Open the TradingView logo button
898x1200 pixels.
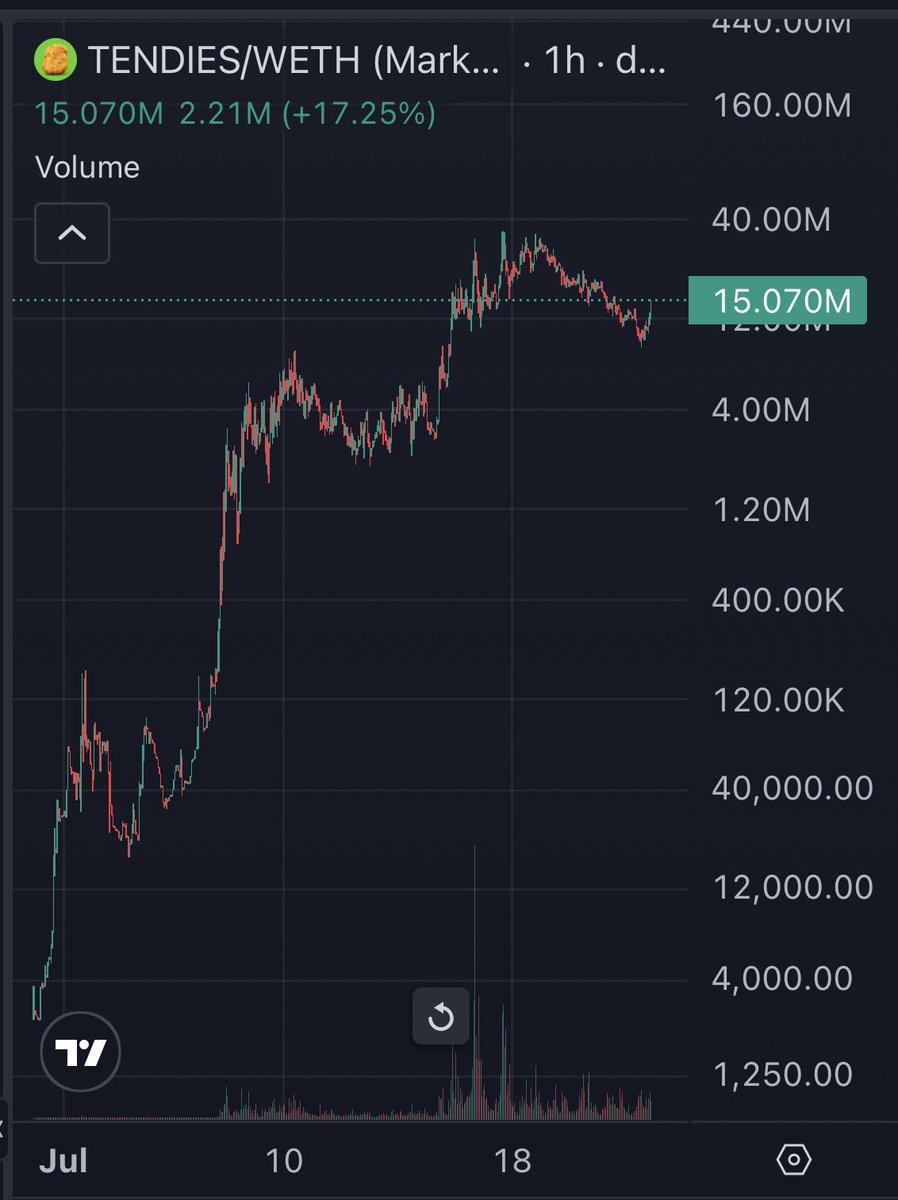coord(80,1051)
